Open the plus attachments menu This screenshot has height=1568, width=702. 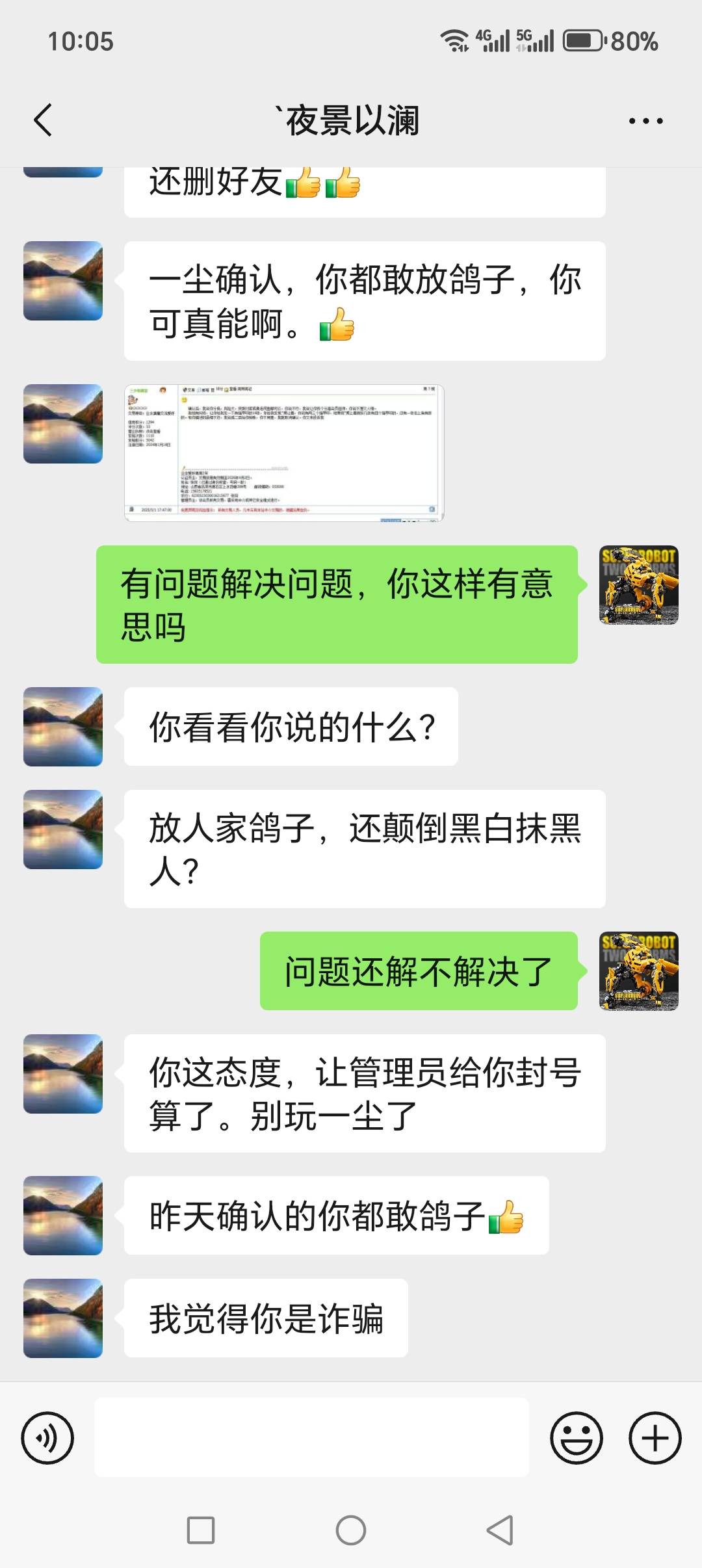pyautogui.click(x=655, y=1437)
